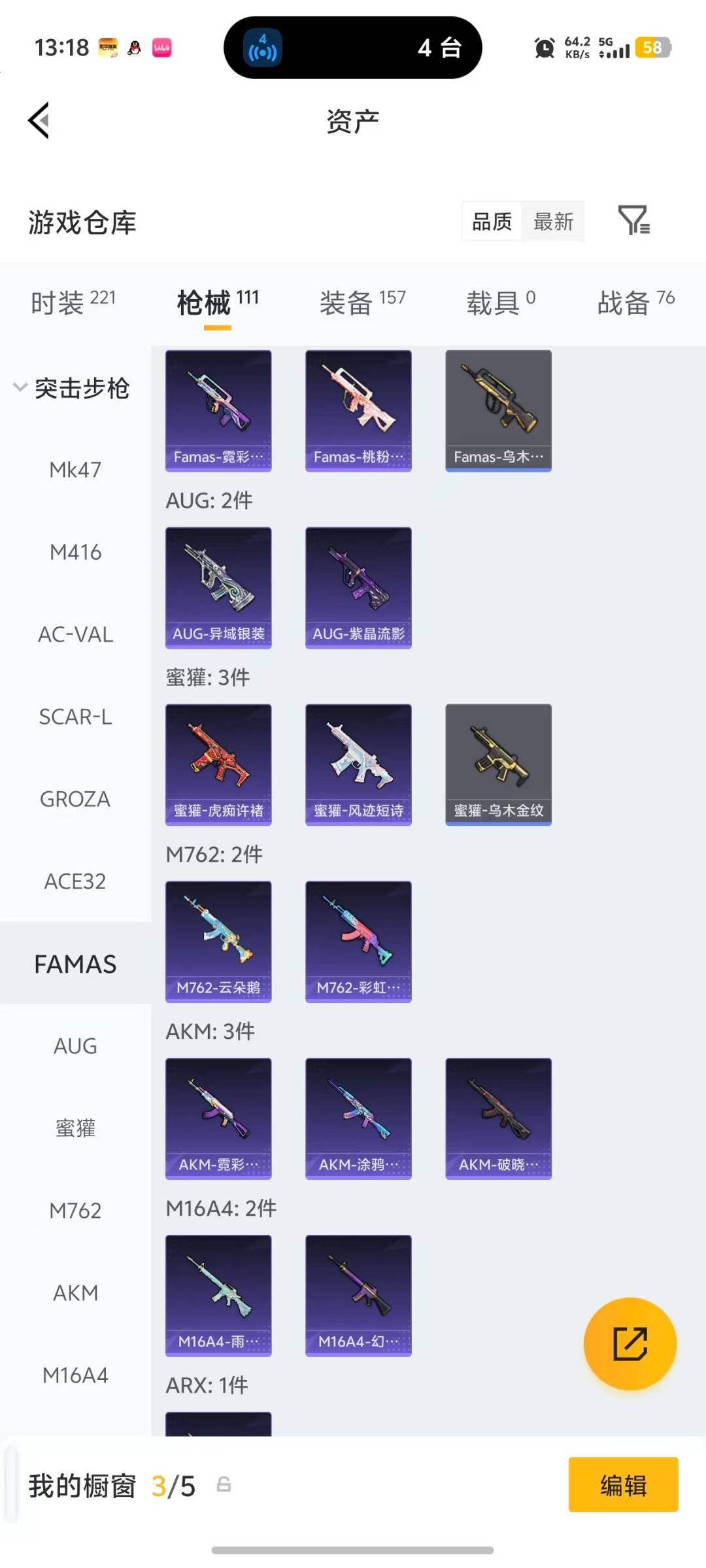View the AUG-紫晶流影 skin
Screen dimensions: 706x1568
click(x=358, y=587)
